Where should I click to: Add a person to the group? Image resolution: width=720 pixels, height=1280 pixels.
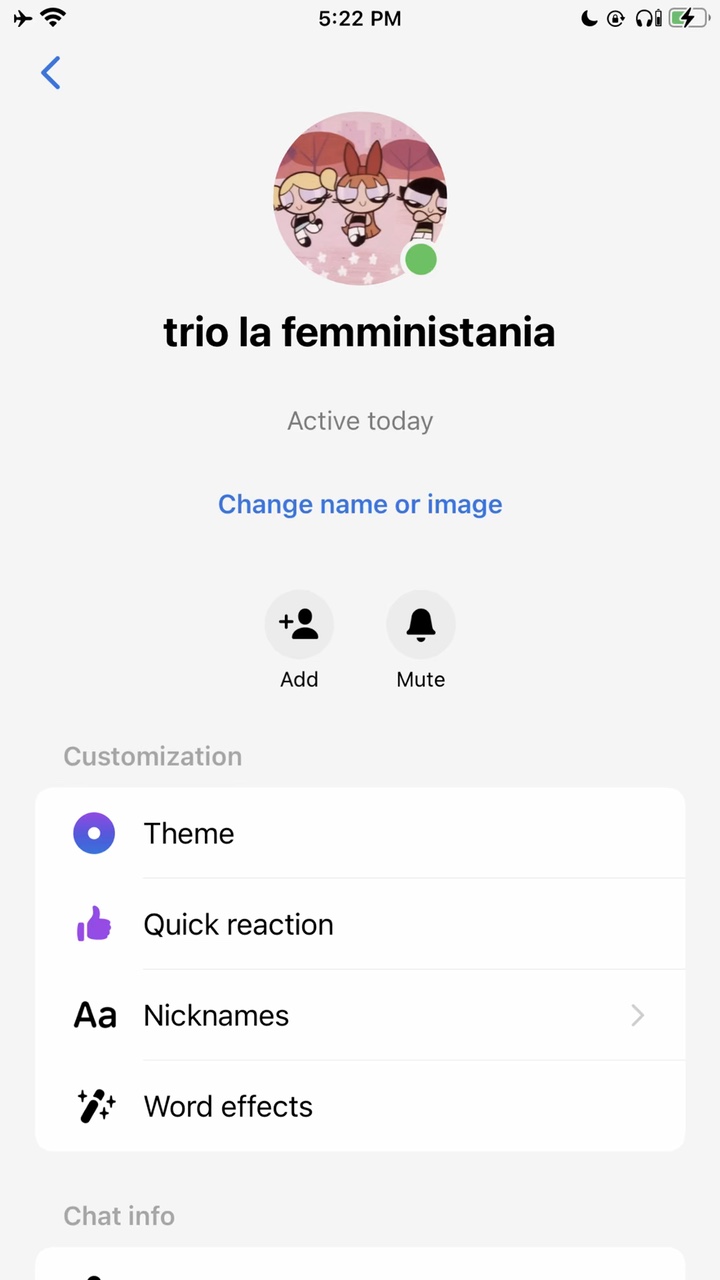299,625
